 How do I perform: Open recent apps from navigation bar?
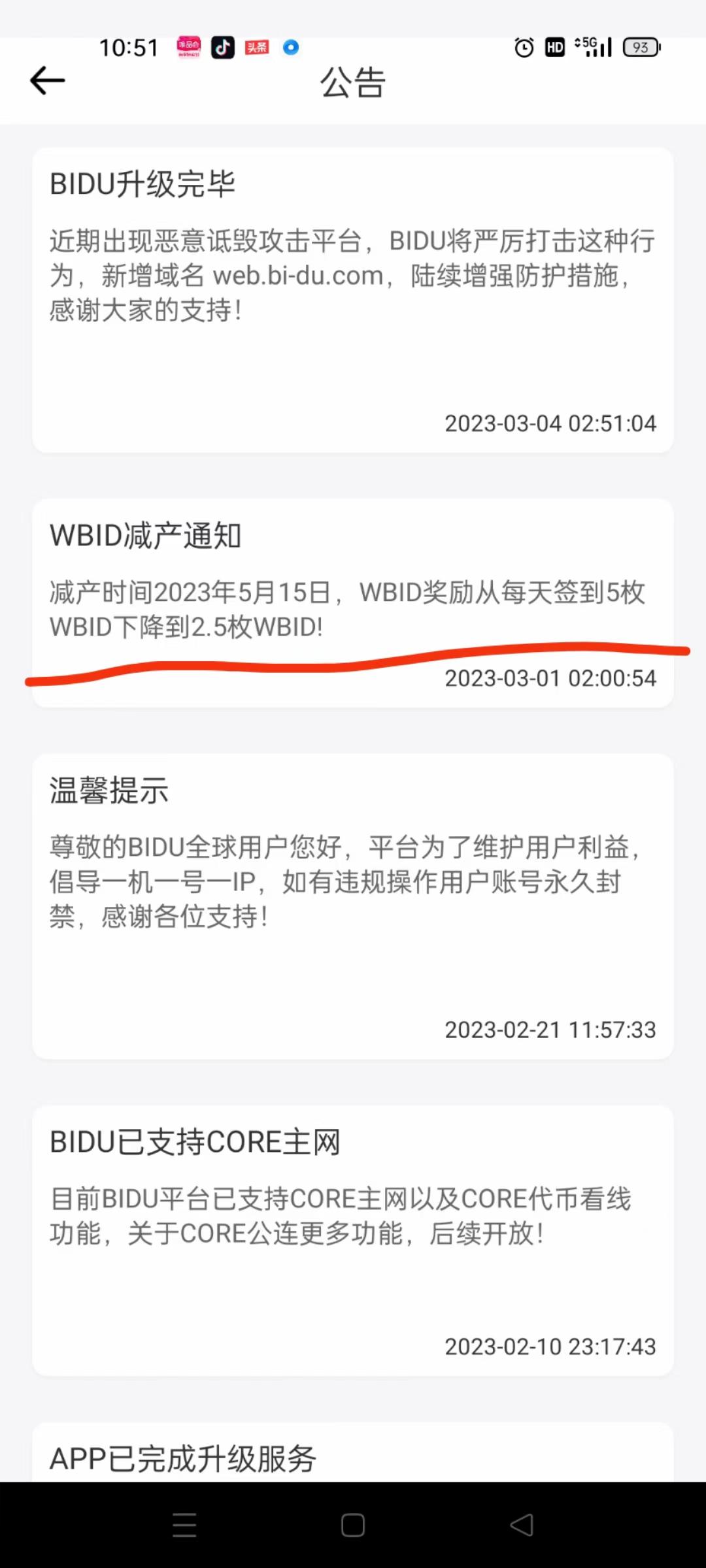pyautogui.click(x=184, y=1526)
